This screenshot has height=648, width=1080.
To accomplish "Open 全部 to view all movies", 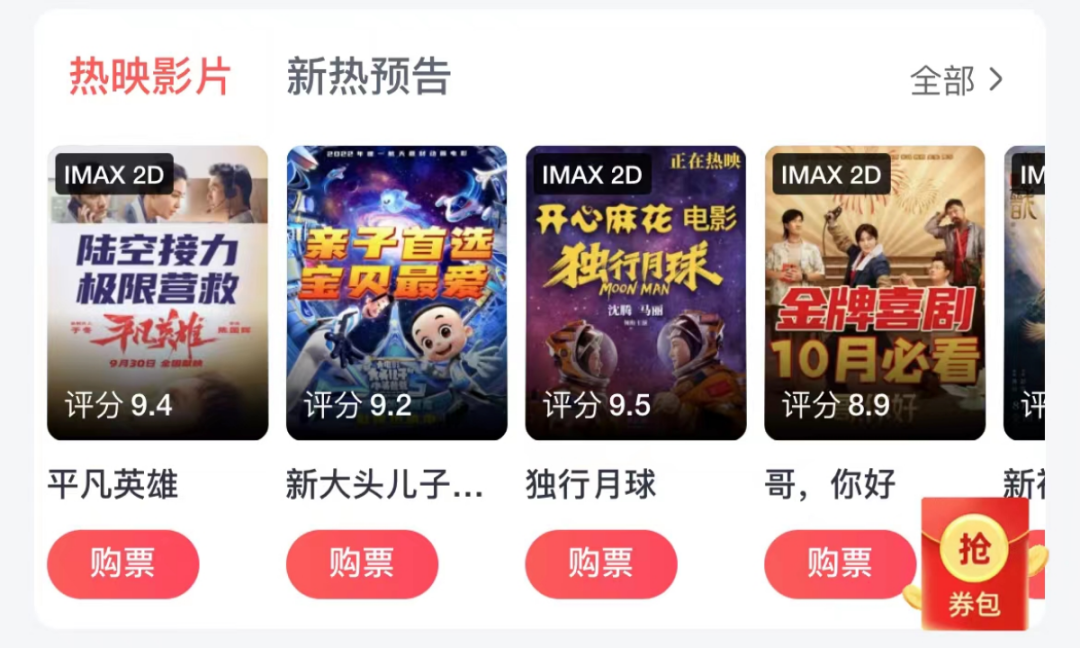I will point(956,81).
